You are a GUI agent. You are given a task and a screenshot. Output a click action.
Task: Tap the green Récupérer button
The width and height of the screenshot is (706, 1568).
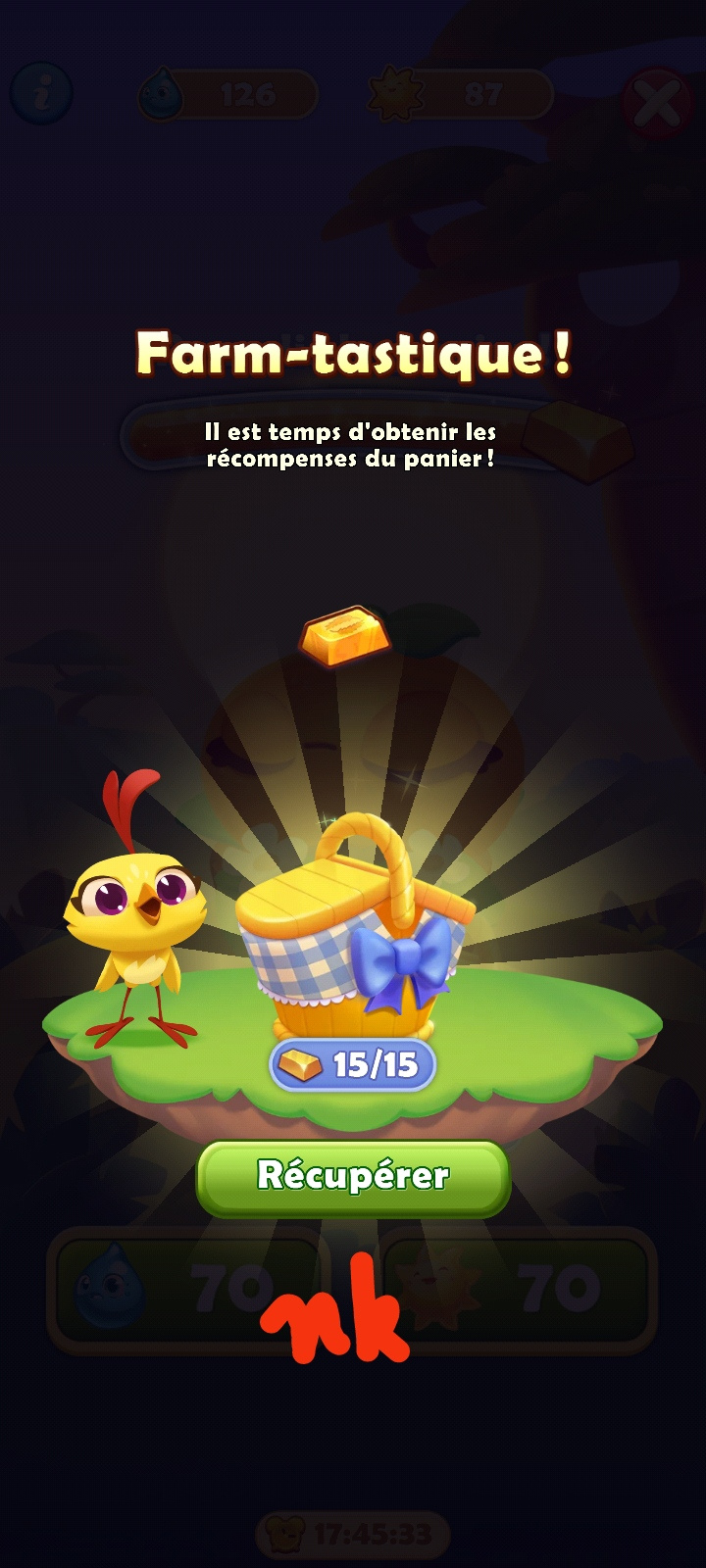(x=353, y=1176)
